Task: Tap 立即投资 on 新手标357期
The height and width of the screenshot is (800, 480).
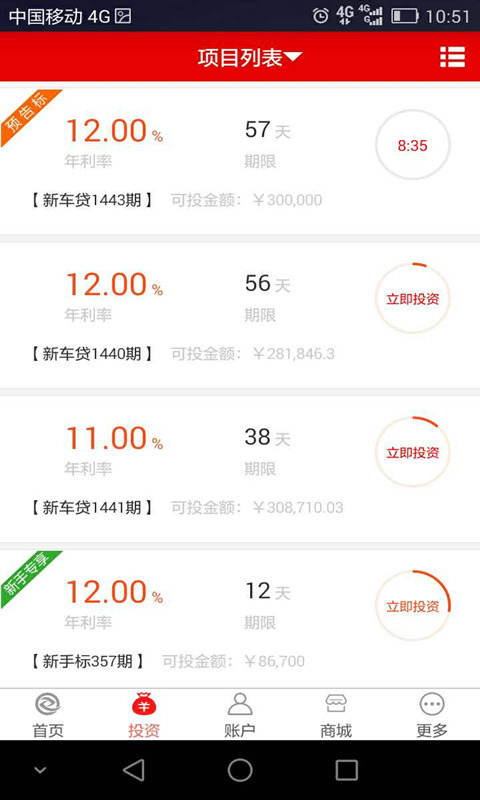Action: (413, 606)
